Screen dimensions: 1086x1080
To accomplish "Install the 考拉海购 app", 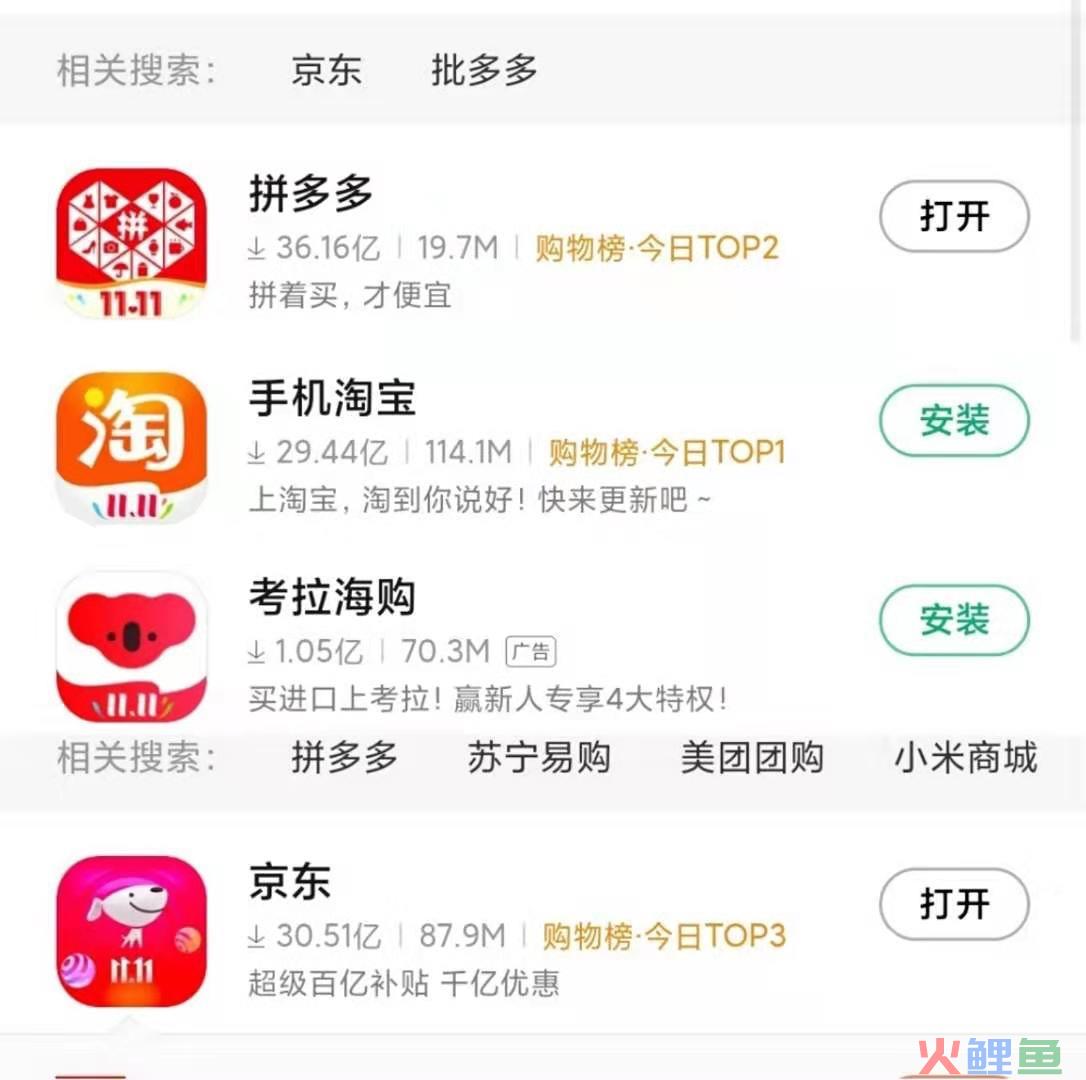I will tap(953, 620).
